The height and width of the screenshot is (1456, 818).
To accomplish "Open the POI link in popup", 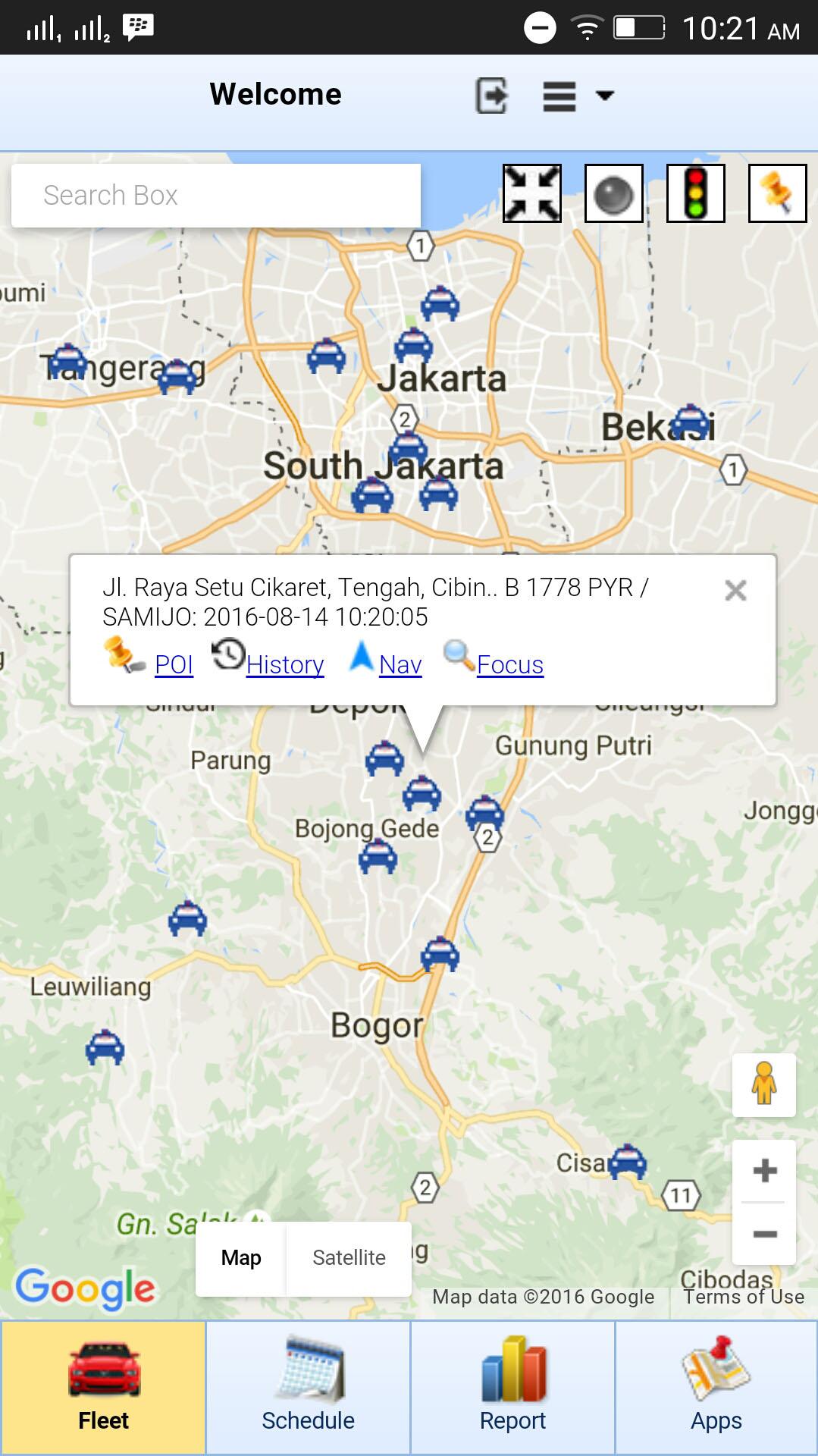I will click(174, 664).
